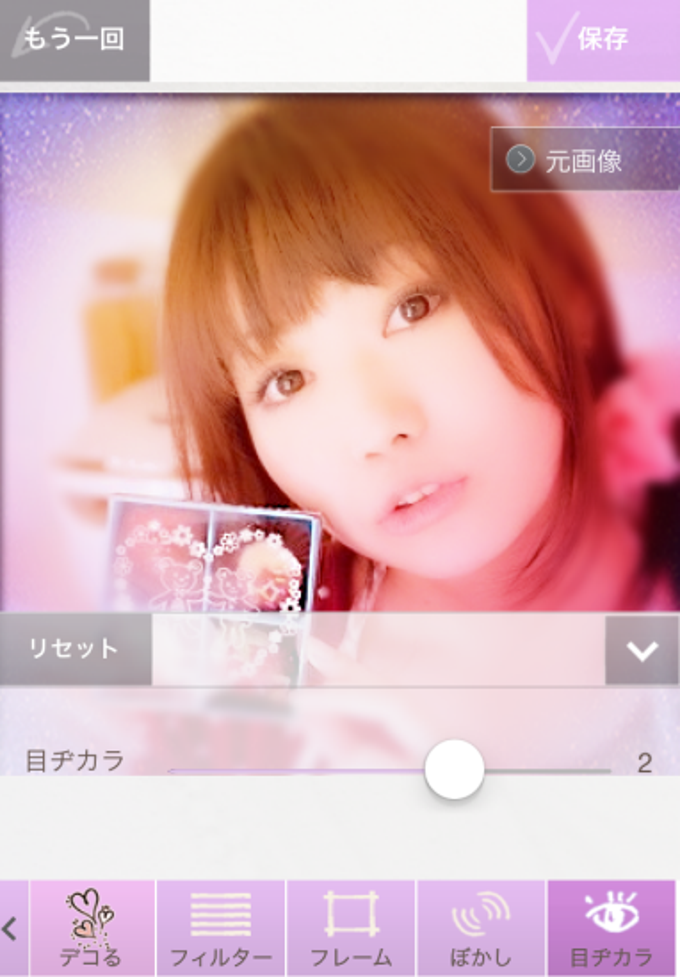Select the 目ヂカラ eye tool tab

pyautogui.click(x=611, y=928)
